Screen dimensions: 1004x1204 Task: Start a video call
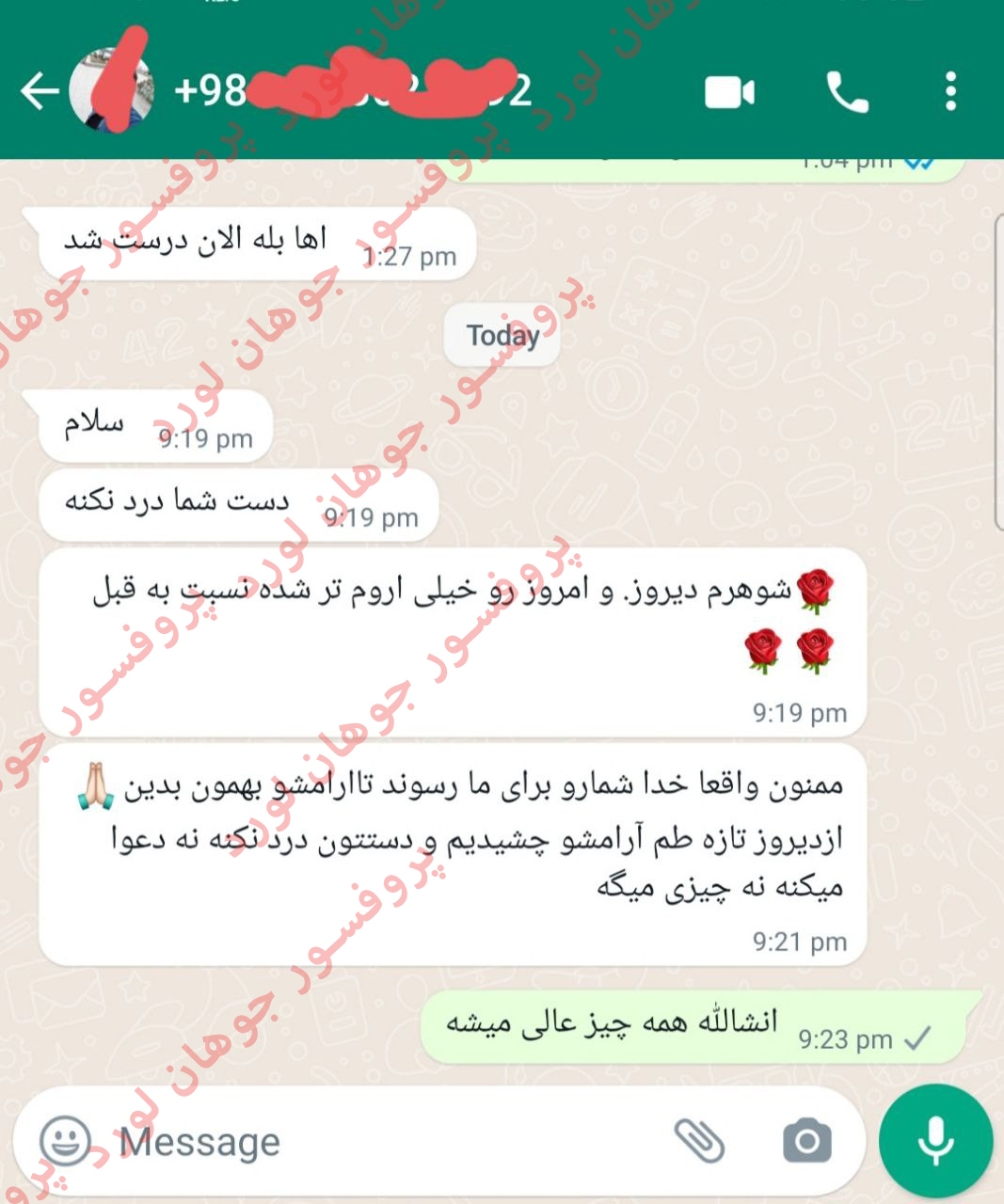coord(729,92)
